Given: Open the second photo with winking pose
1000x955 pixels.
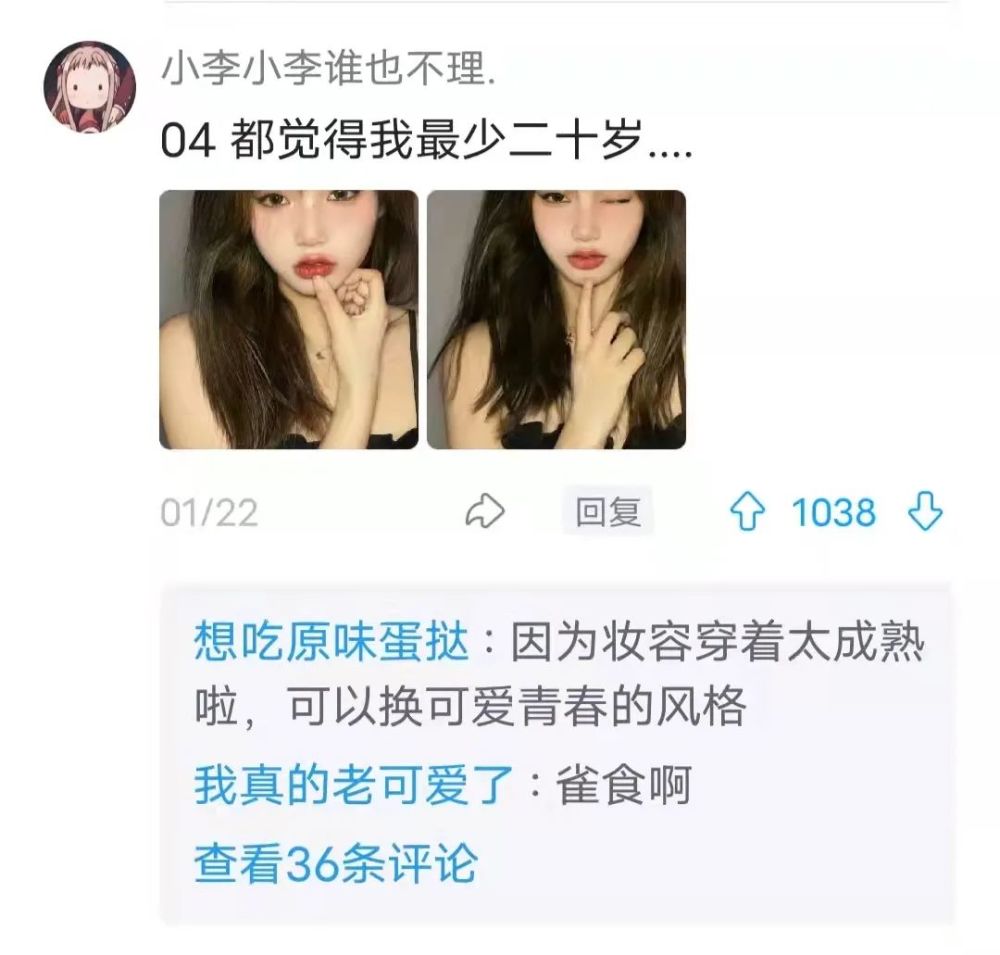Looking at the screenshot, I should [x=556, y=319].
